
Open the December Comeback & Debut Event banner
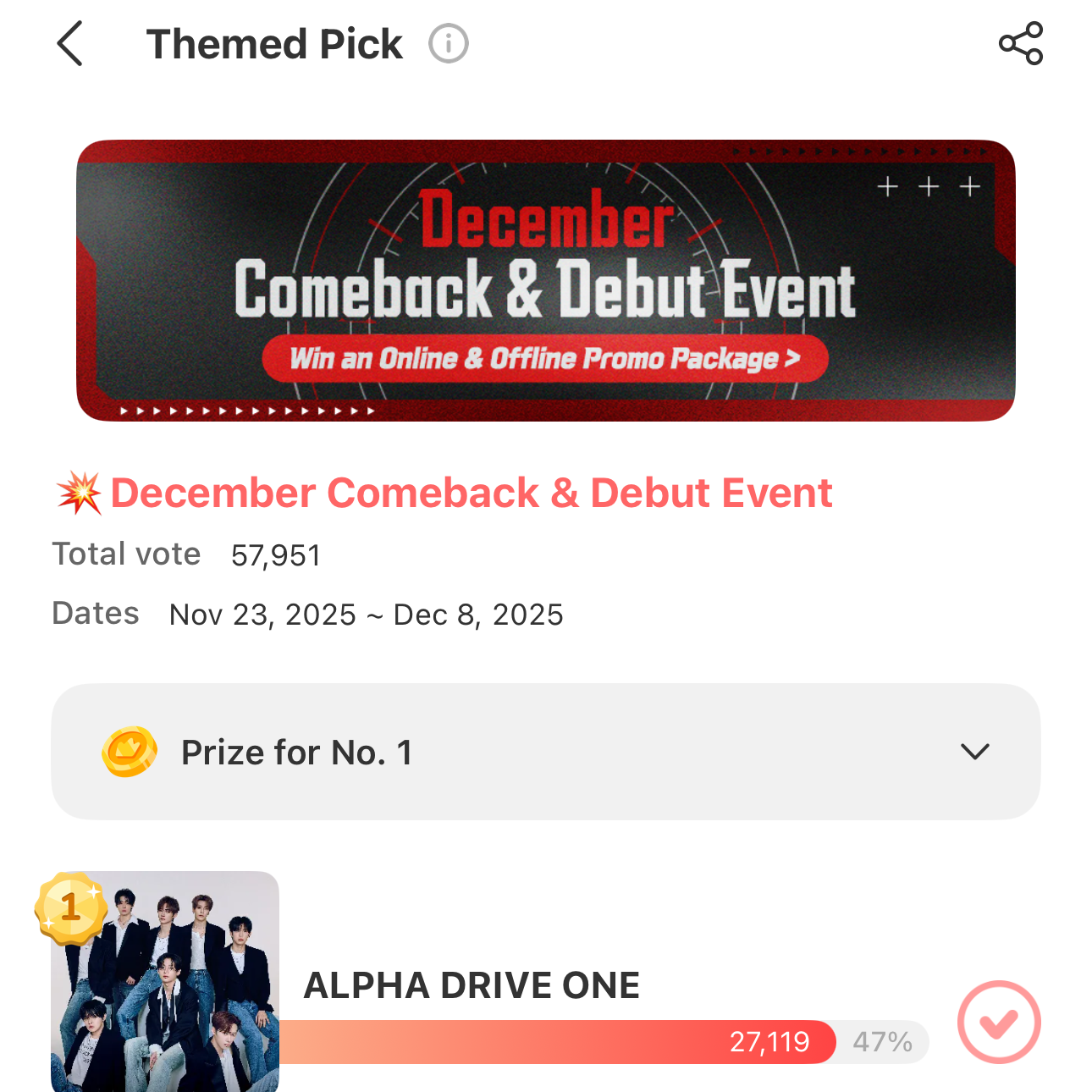[545, 281]
